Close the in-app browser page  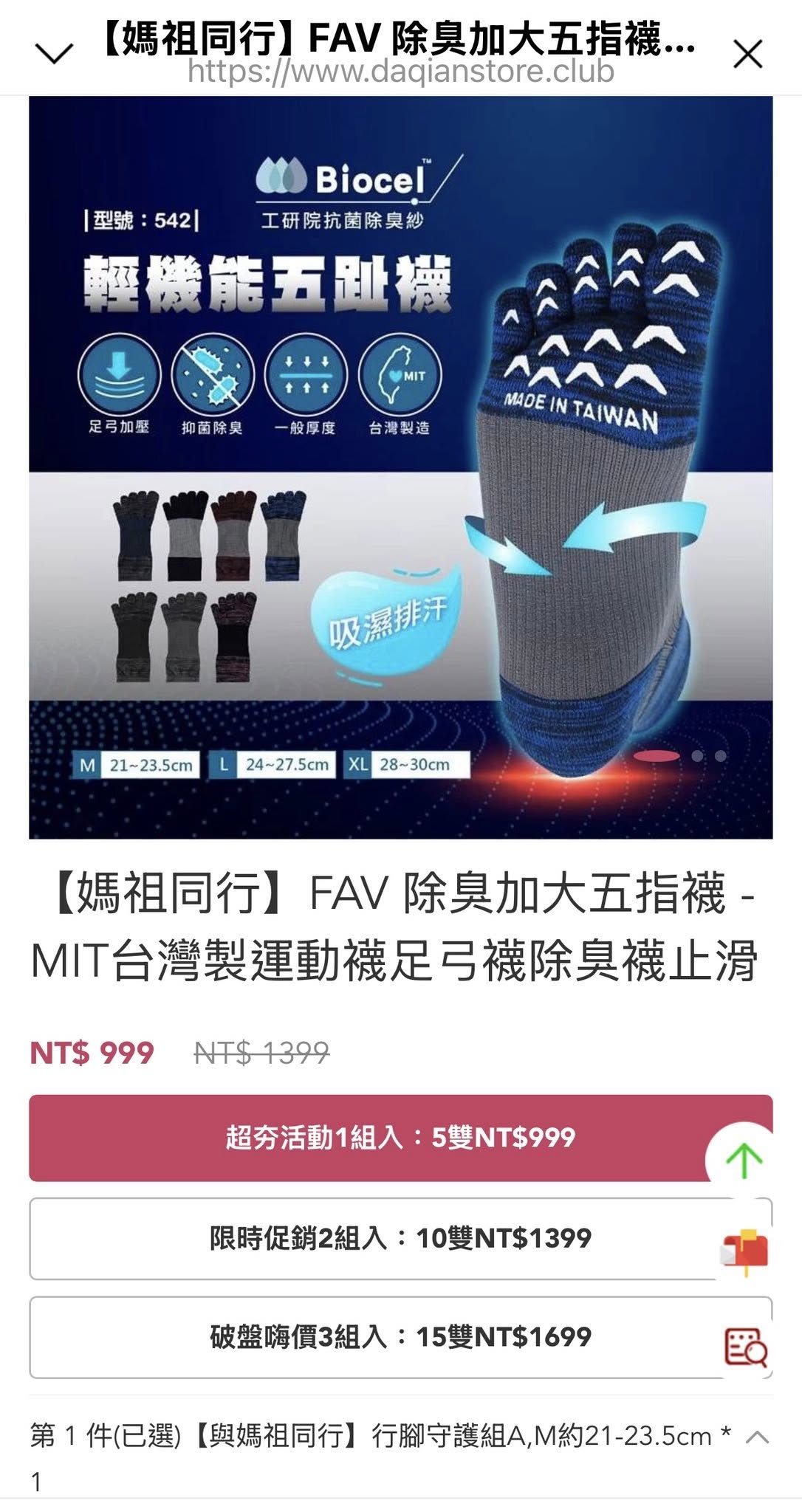coord(747,54)
